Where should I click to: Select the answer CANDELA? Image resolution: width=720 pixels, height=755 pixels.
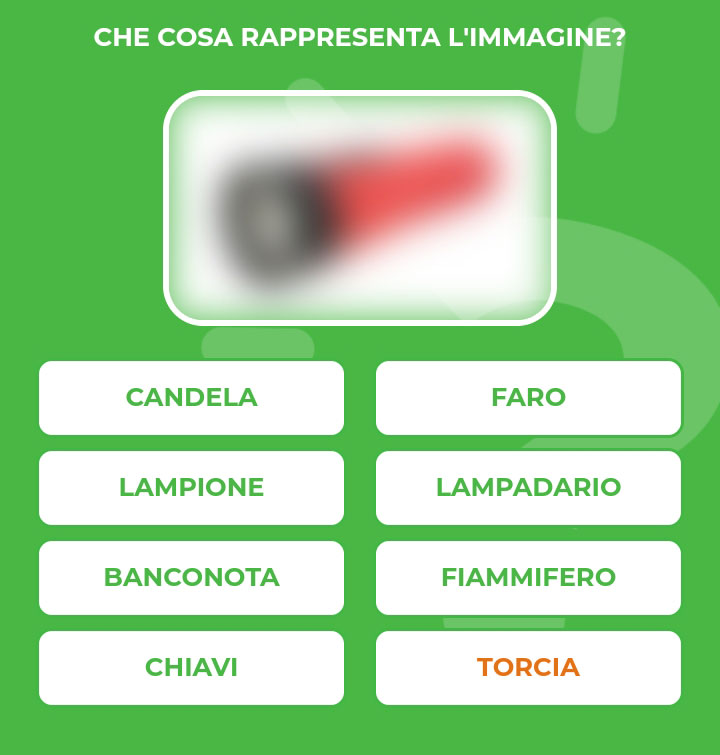click(x=191, y=397)
